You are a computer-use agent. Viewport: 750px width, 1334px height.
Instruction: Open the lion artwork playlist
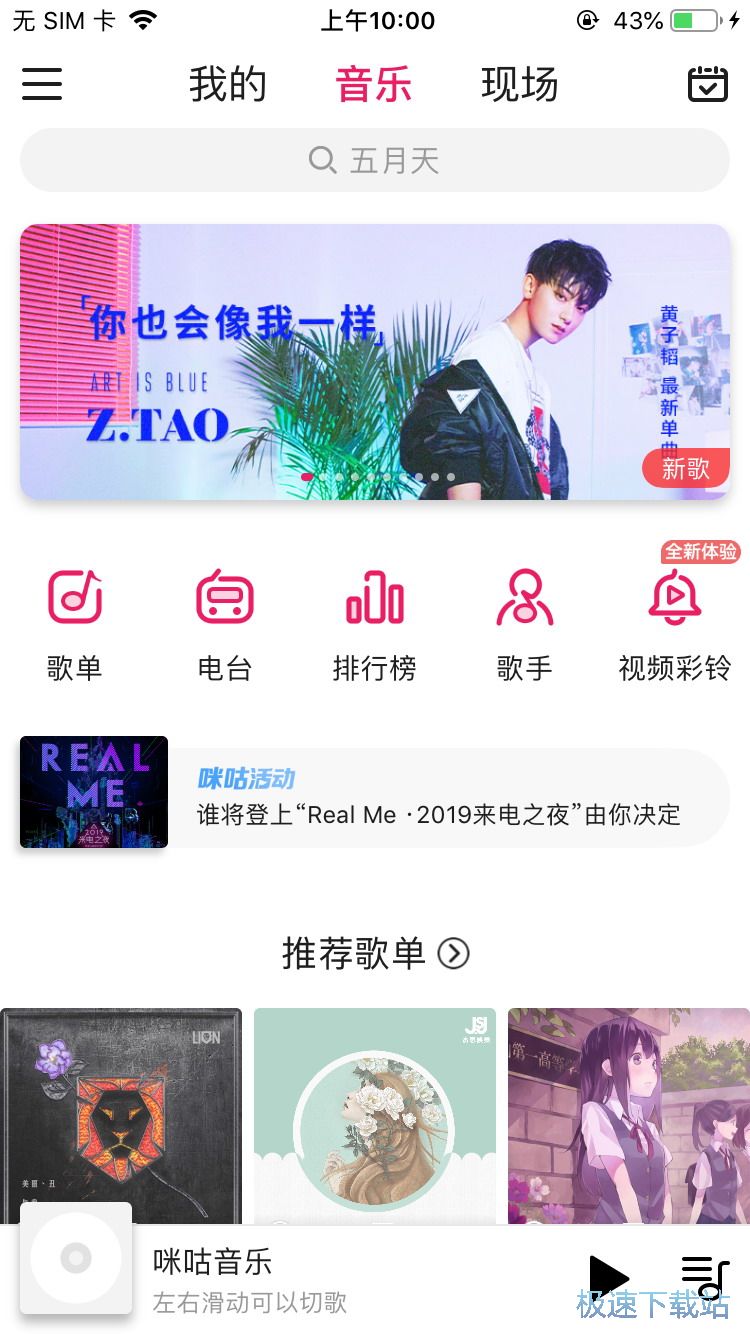coord(121,1114)
